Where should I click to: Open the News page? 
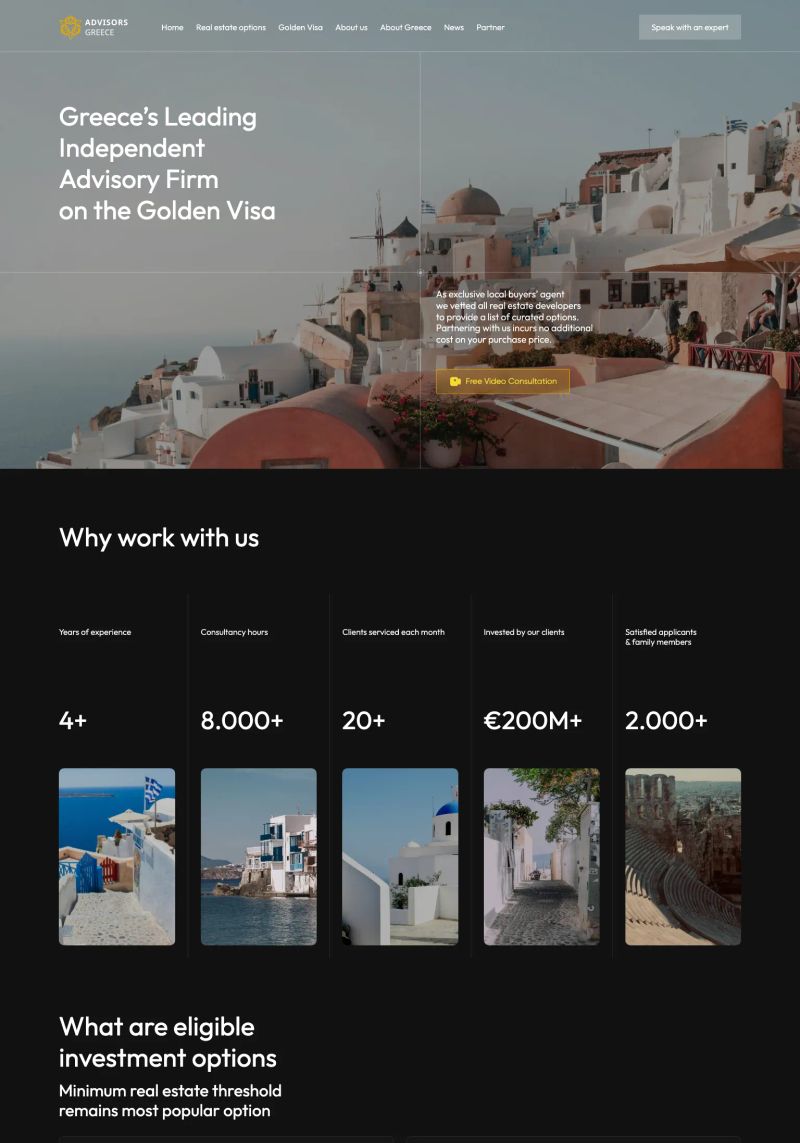point(454,28)
